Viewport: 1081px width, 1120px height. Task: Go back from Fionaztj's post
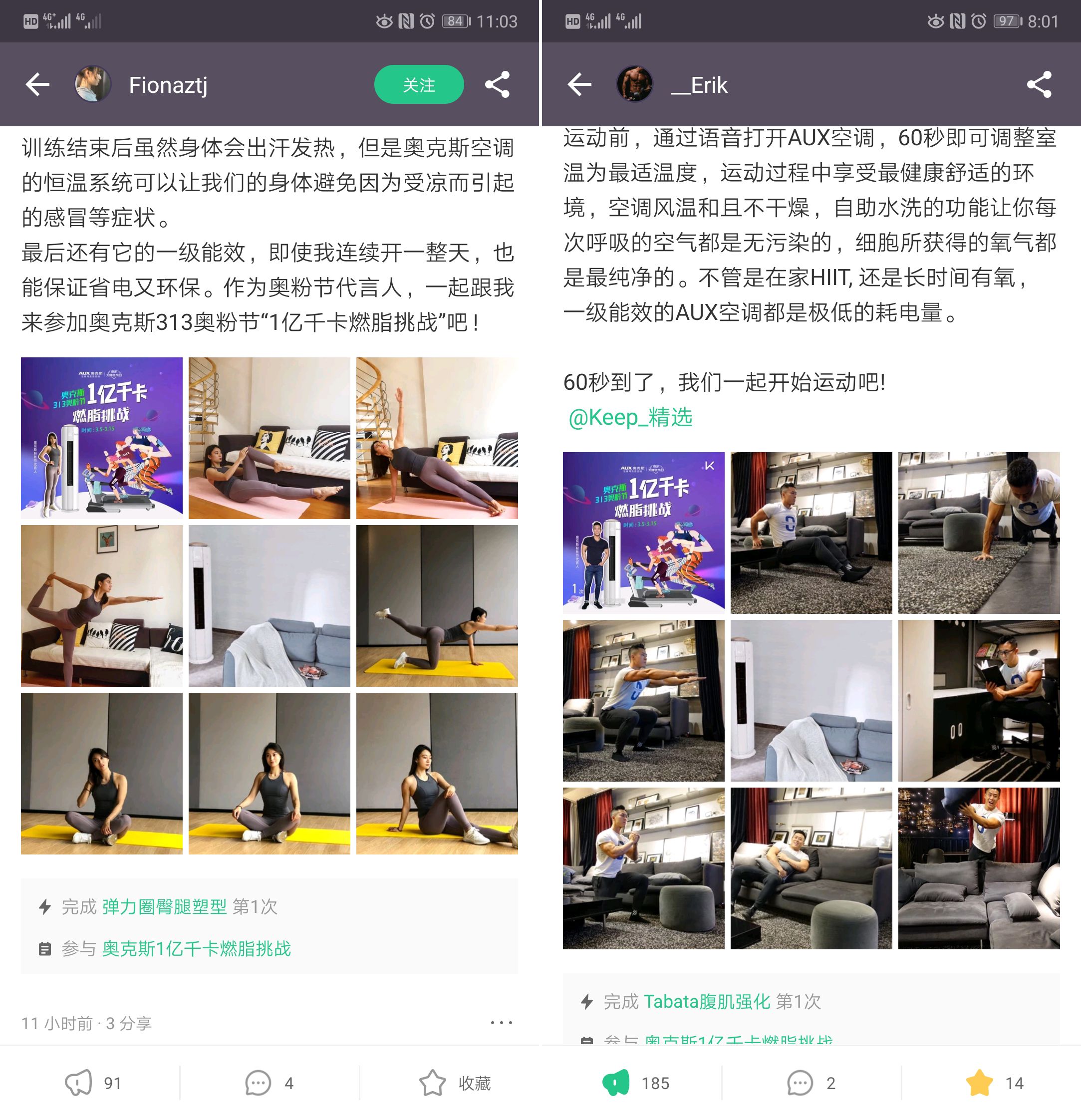coord(38,84)
